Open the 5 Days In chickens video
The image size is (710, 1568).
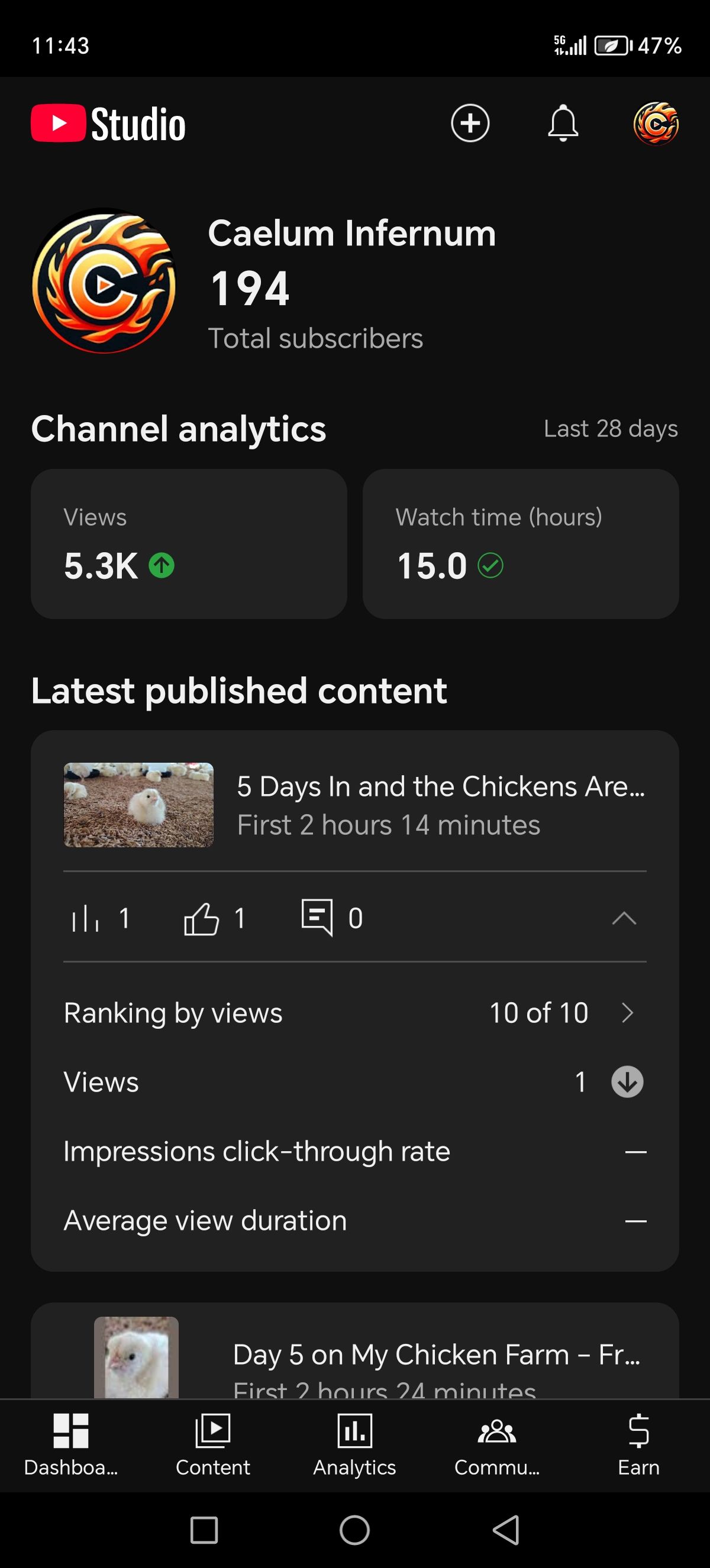pos(354,805)
